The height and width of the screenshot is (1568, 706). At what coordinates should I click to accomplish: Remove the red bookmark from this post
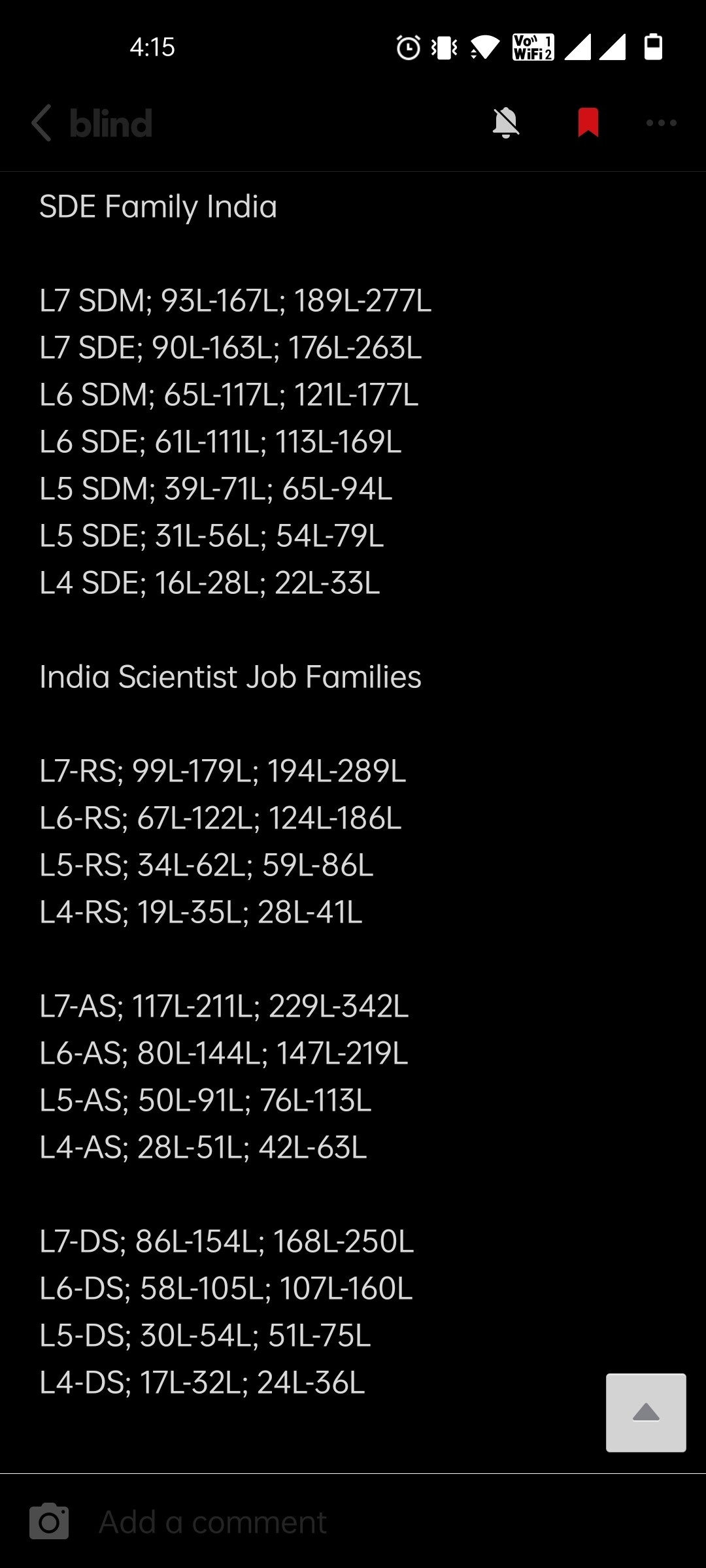coord(588,123)
